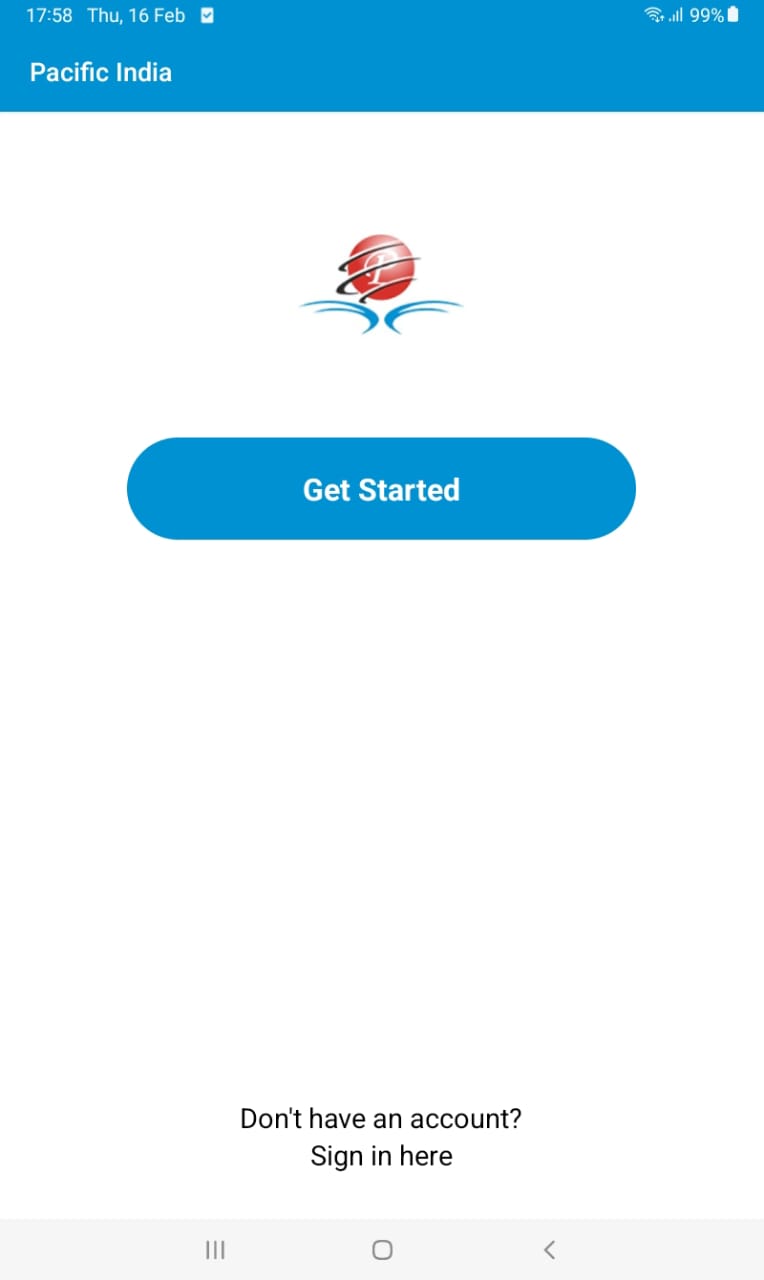Open the Sign in here link

pos(381,1156)
